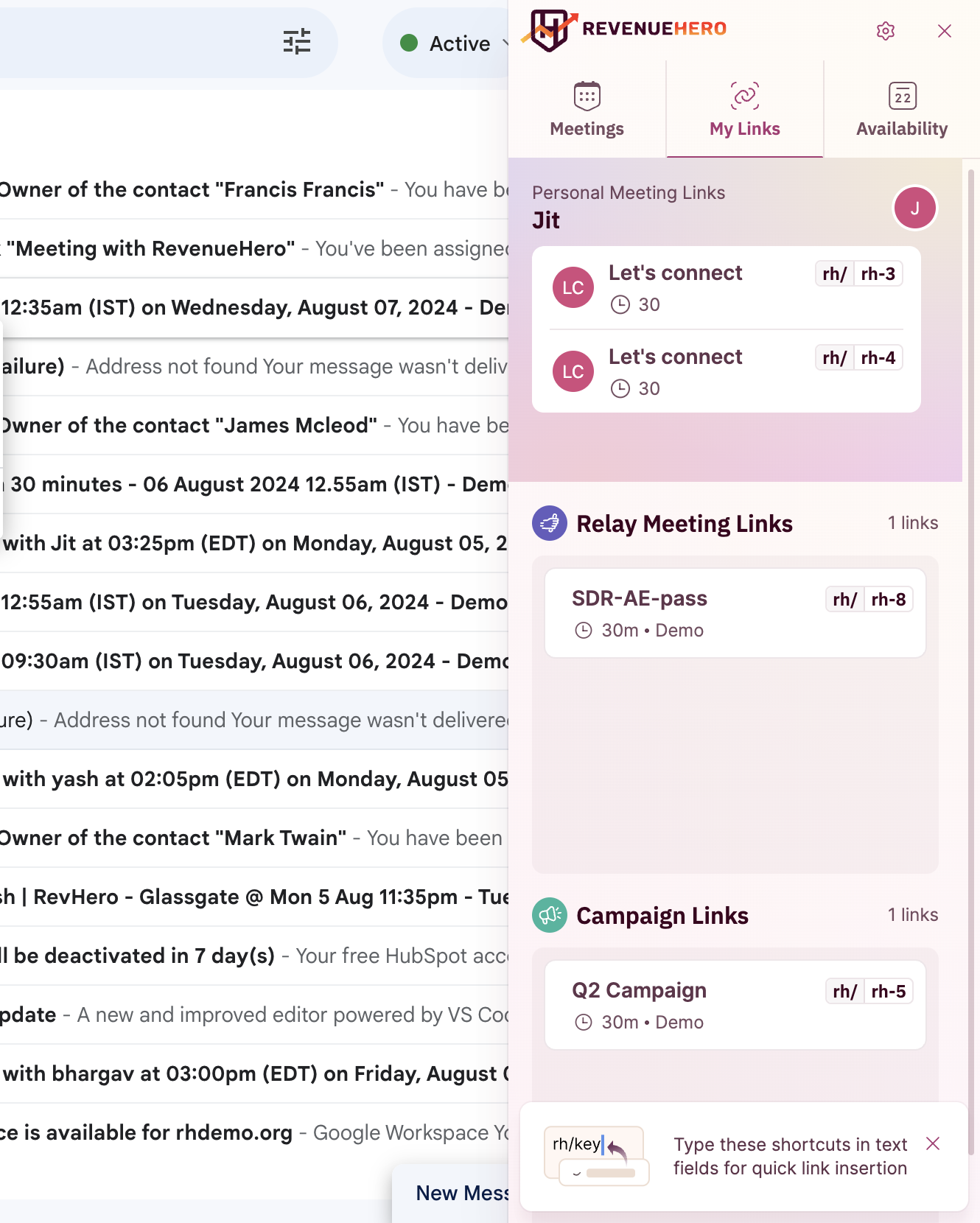This screenshot has width=980, height=1223.
Task: Open the email about contact "James Mcleod"
Action: [x=251, y=426]
